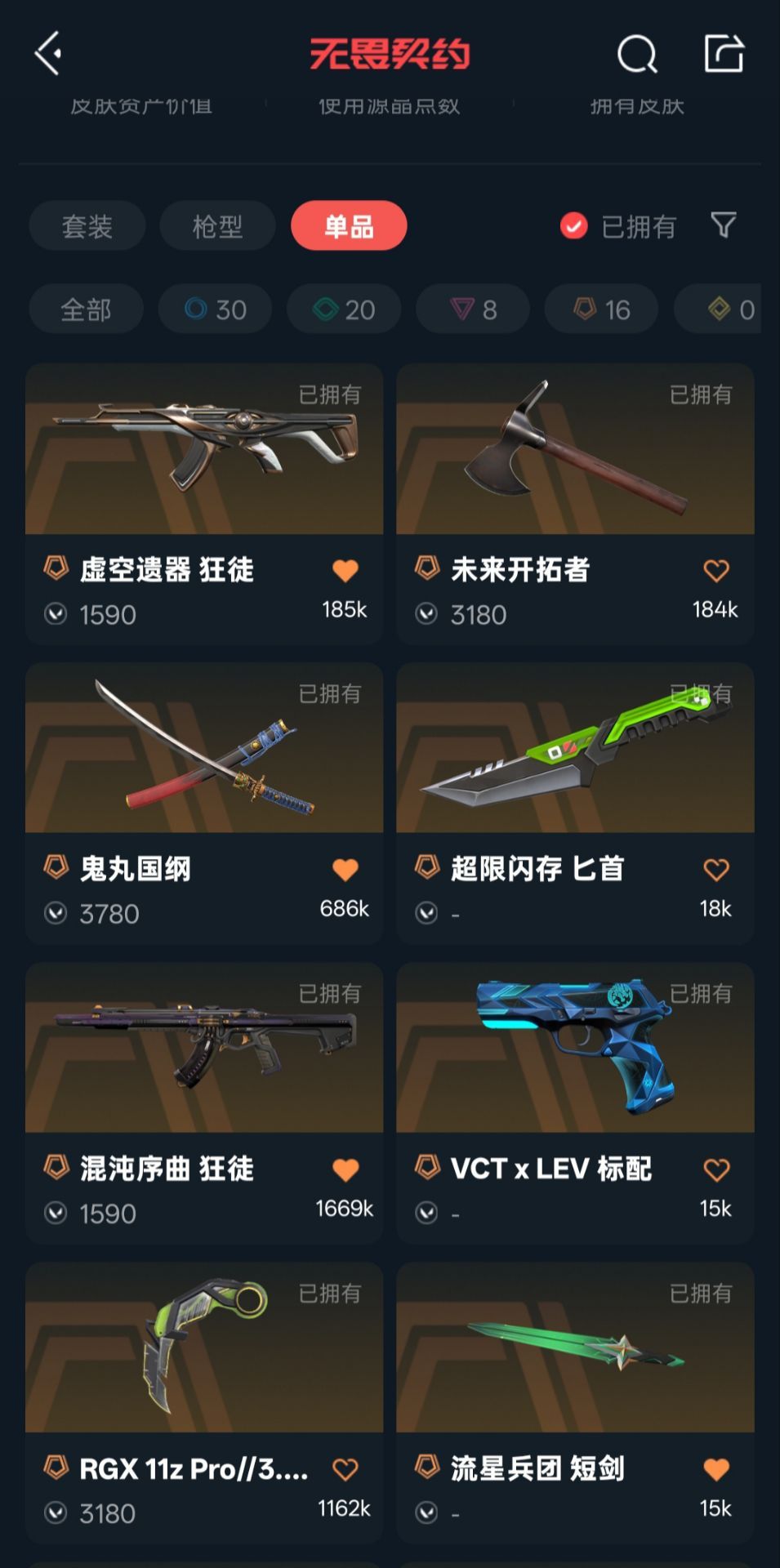This screenshot has width=780, height=1568.
Task: Switch to the 套装 tab
Action: [x=87, y=226]
